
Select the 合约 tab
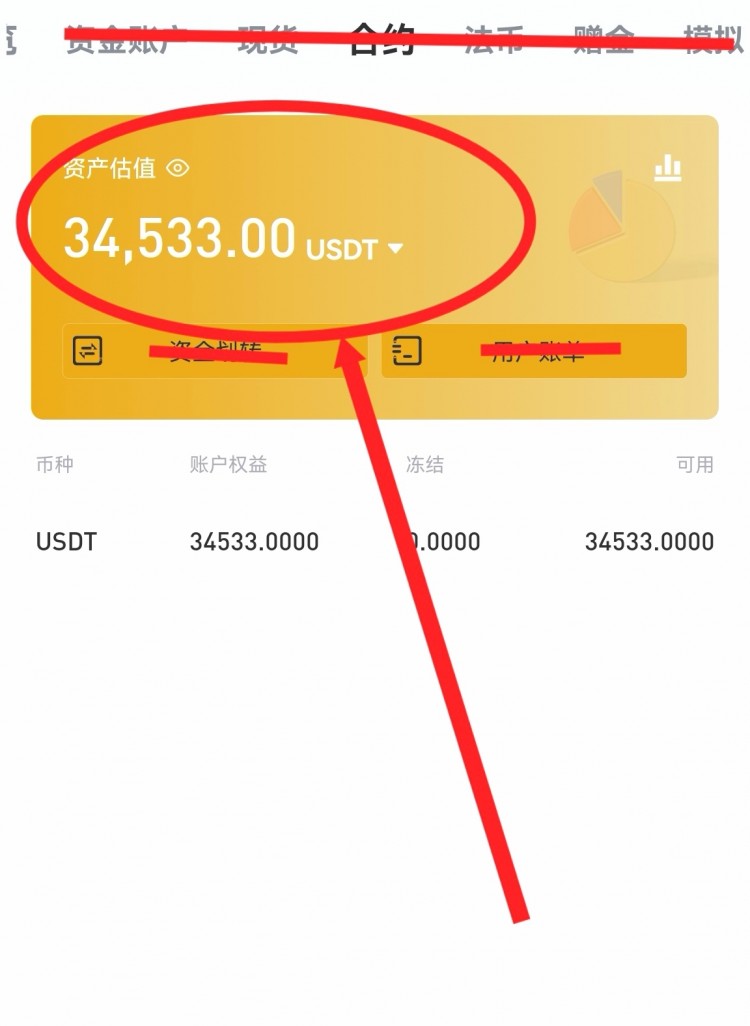381,42
